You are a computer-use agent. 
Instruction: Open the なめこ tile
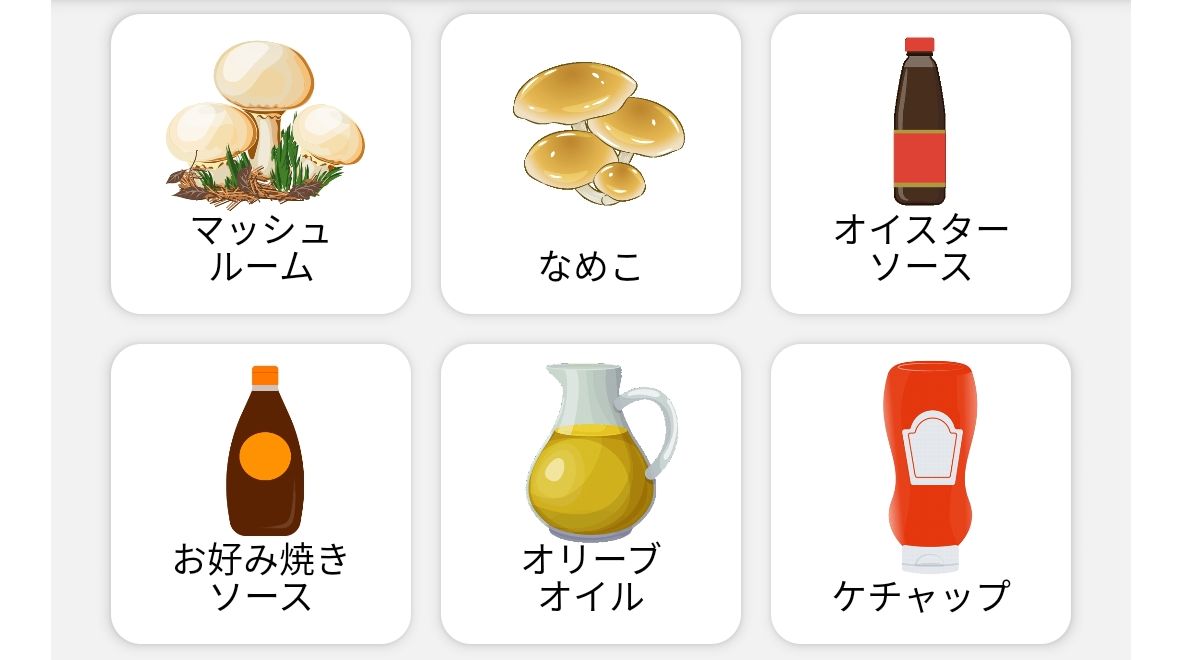click(590, 164)
